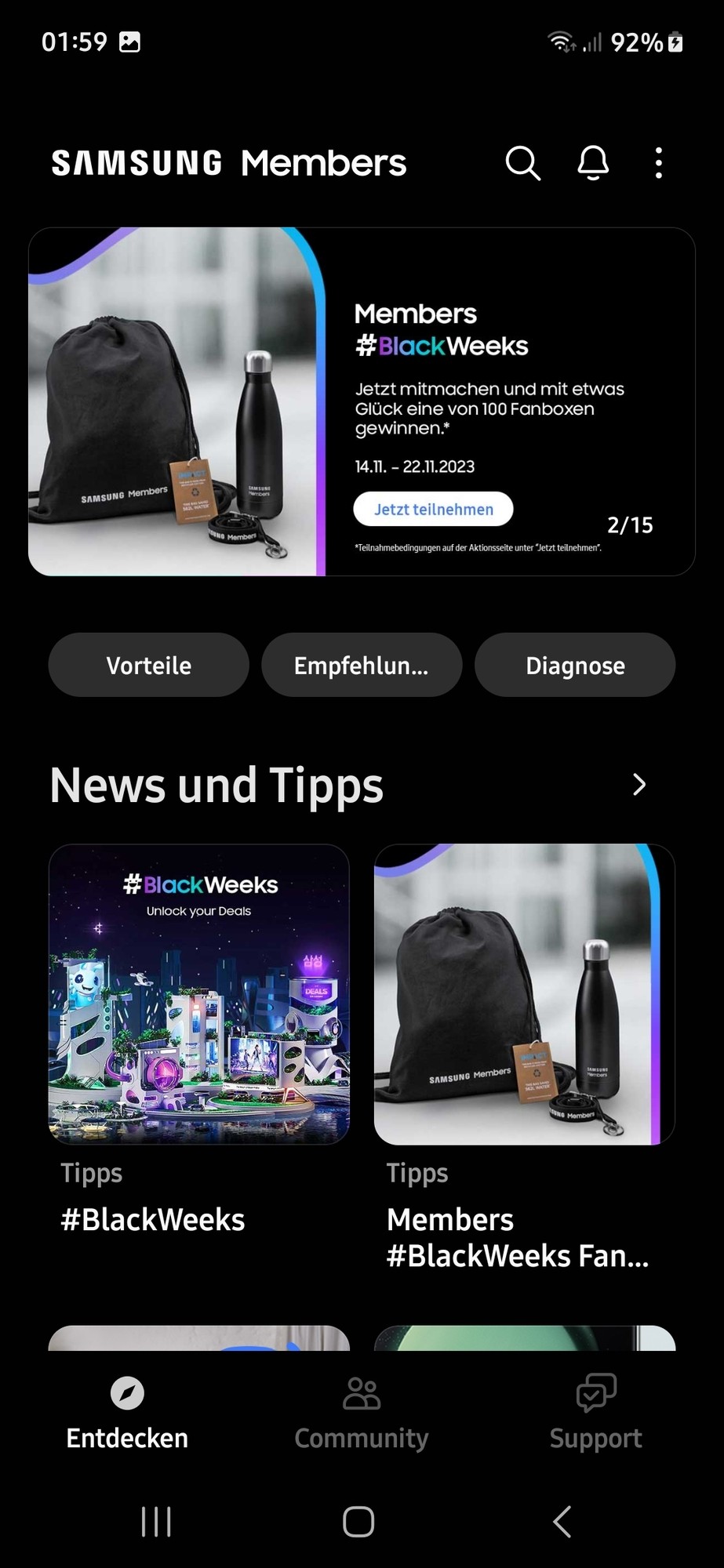Open the search icon
Screen dimensions: 724x1568
(522, 163)
